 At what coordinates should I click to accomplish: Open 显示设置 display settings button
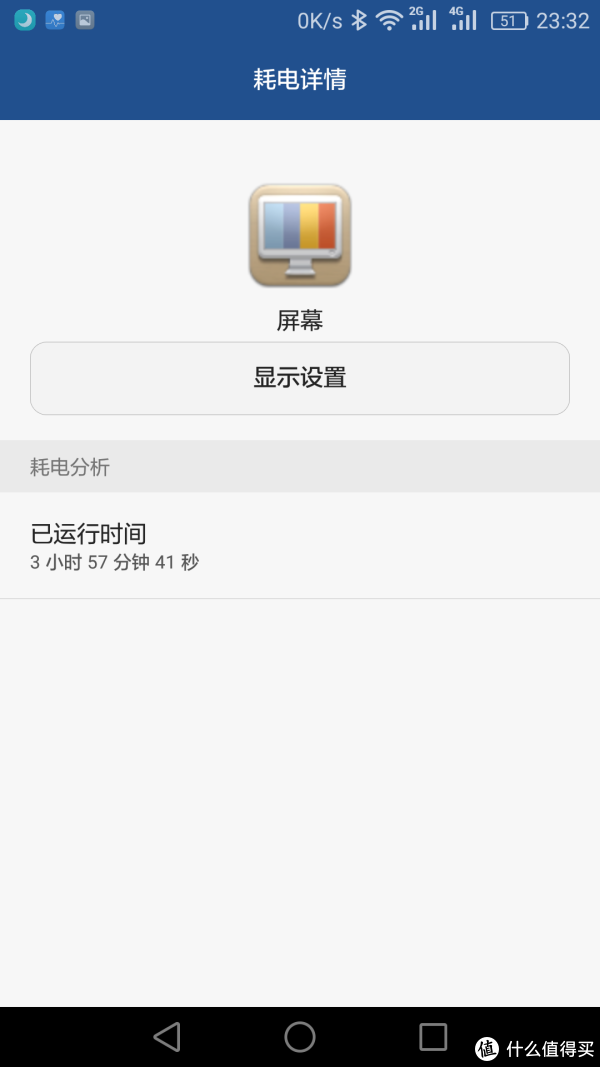(x=299, y=378)
